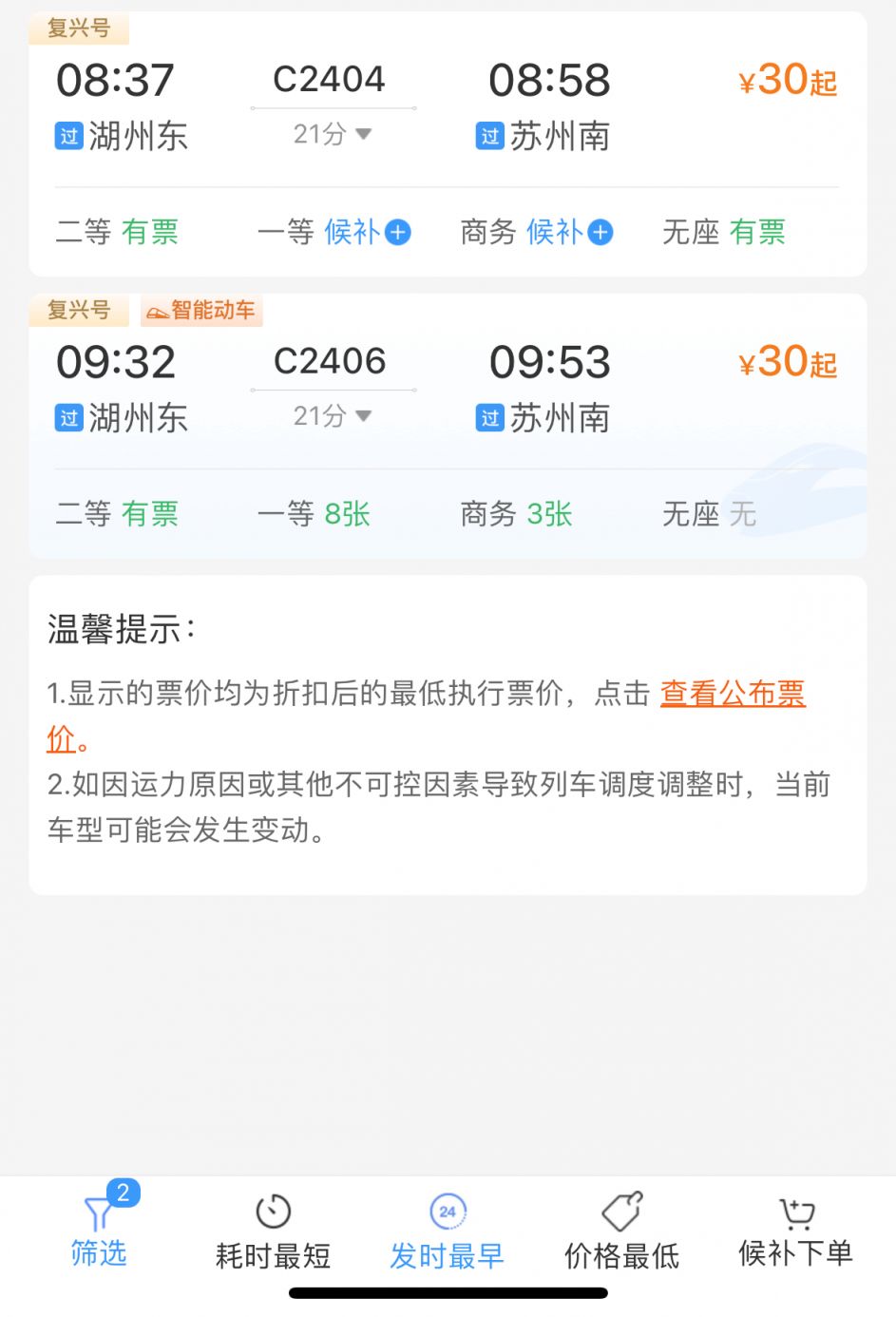The width and height of the screenshot is (896, 1317).
Task: Sort results by 价格最低
Action: pyautogui.click(x=621, y=1232)
